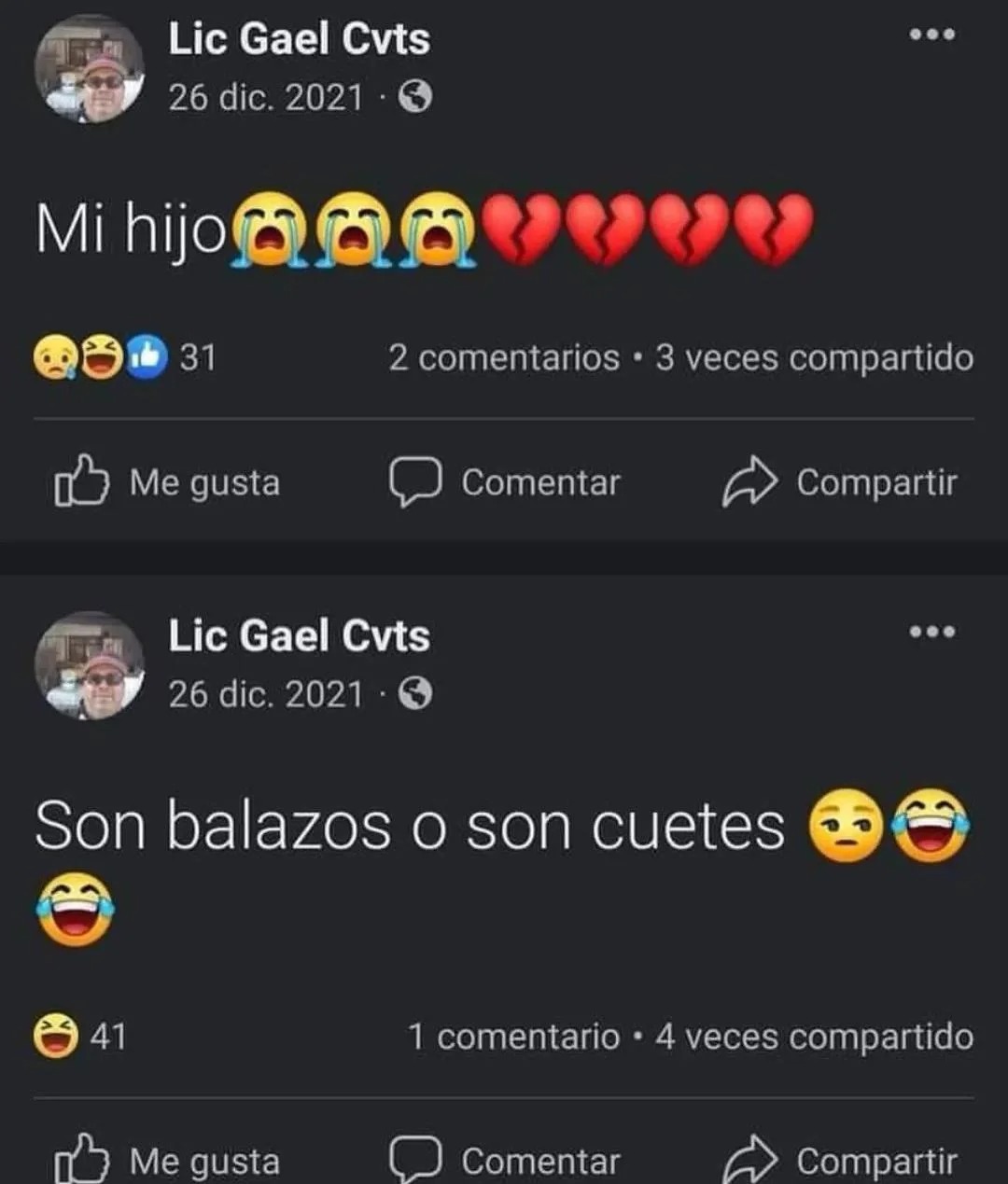Open author profile picture on "Mi hijo" post

pyautogui.click(x=90, y=69)
